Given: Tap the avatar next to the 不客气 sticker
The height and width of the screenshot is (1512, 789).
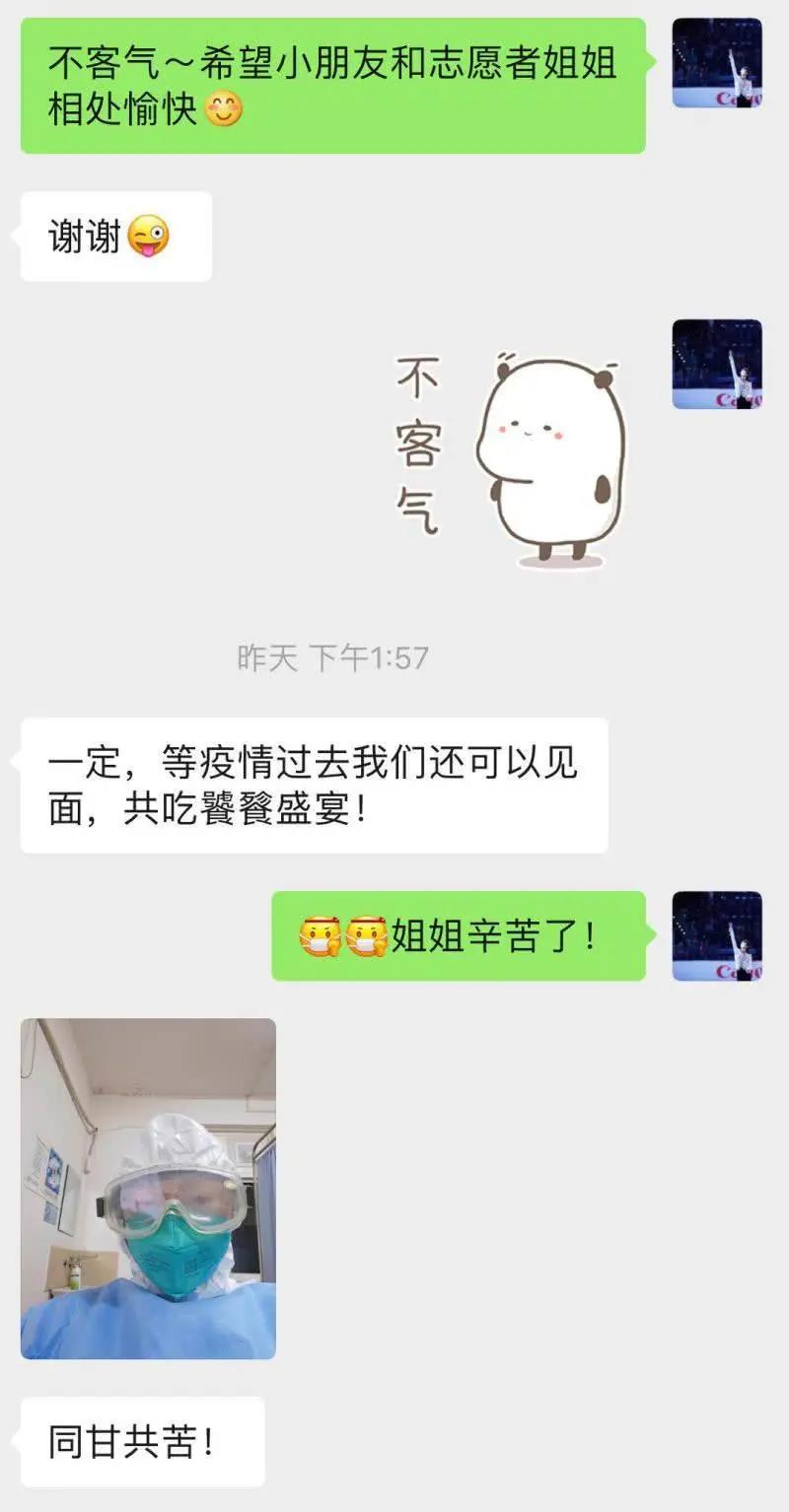Looking at the screenshot, I should (x=717, y=364).
